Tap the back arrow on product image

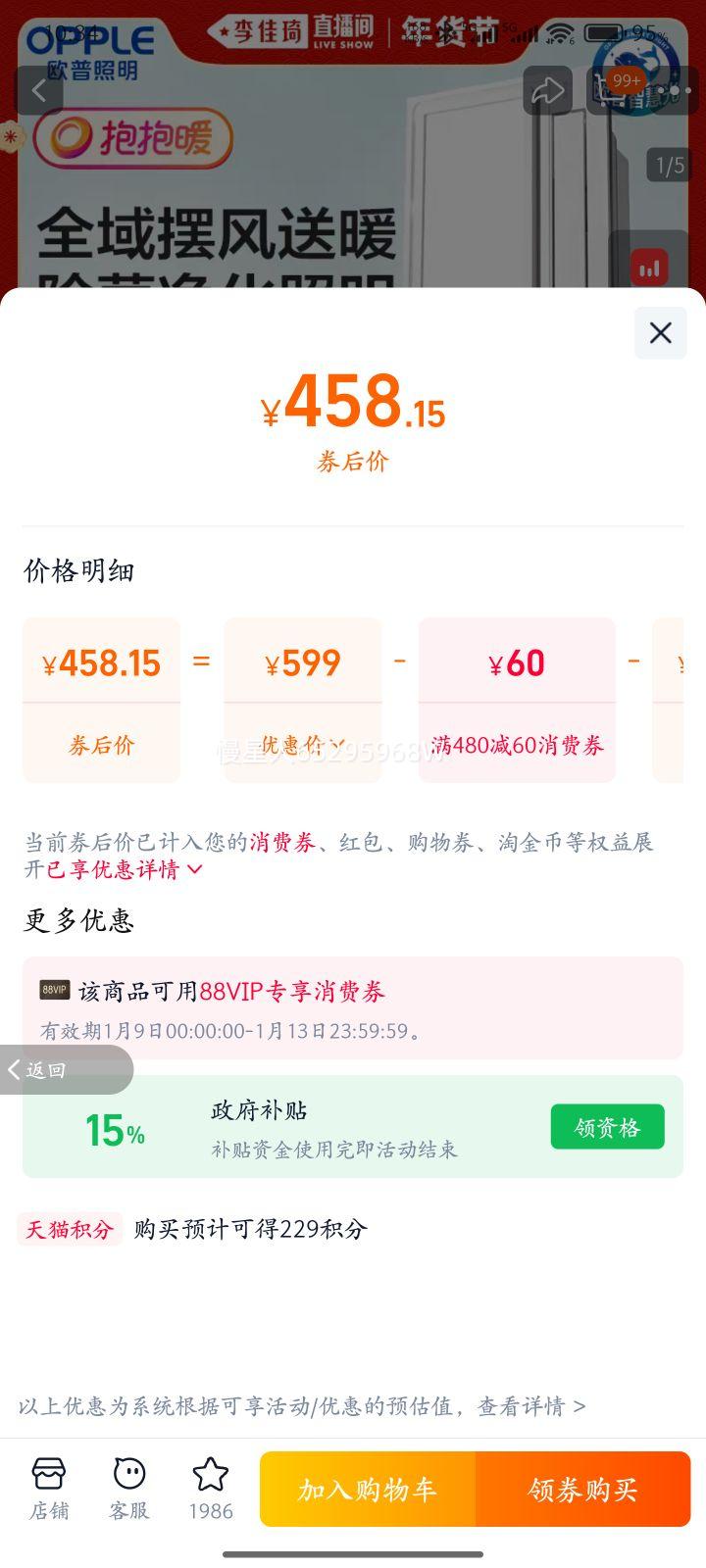[x=39, y=90]
